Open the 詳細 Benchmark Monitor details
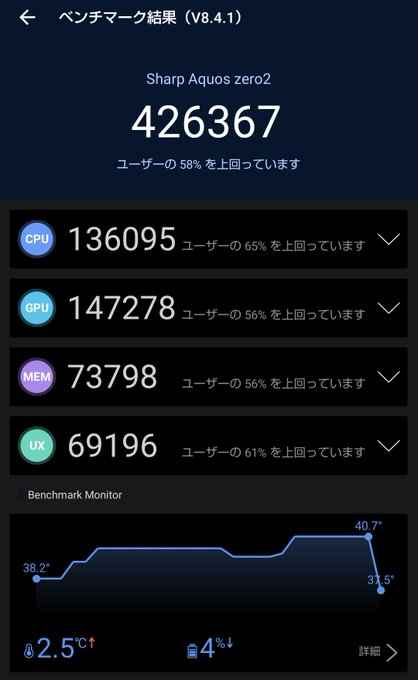The width and height of the screenshot is (418, 680). point(378,651)
